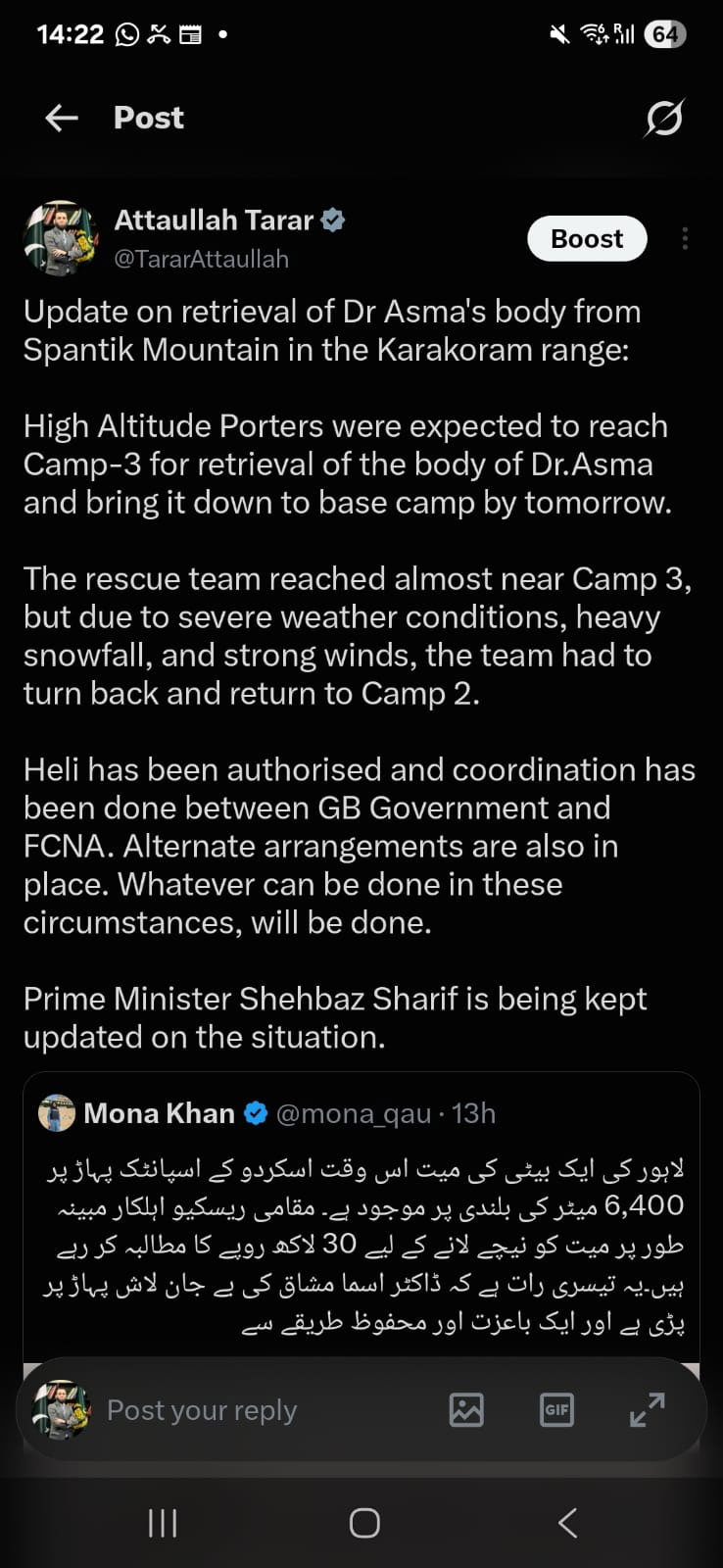Open Attaullah Tarar's profile picture
Viewport: 723px width, 1568px height.
tap(61, 238)
